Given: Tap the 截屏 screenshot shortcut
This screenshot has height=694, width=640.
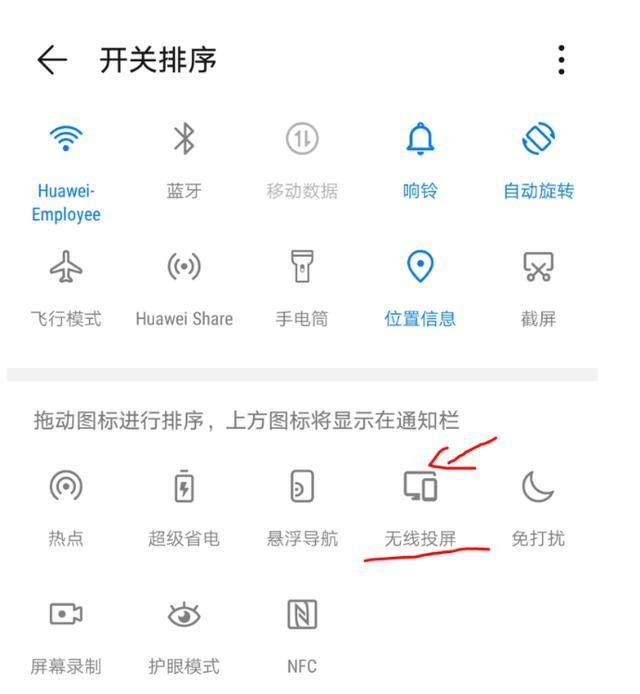Looking at the screenshot, I should 538,268.
